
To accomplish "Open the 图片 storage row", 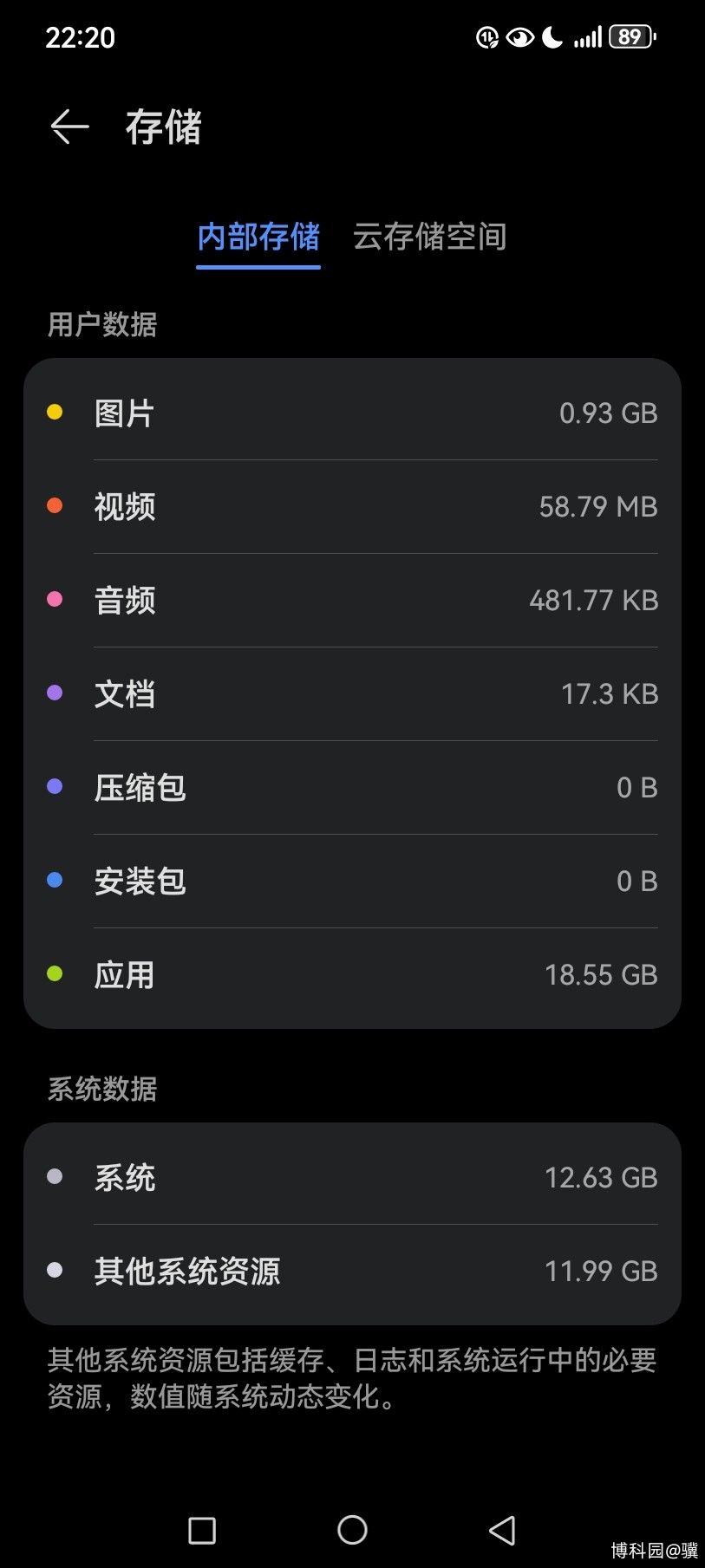I will 352,413.
